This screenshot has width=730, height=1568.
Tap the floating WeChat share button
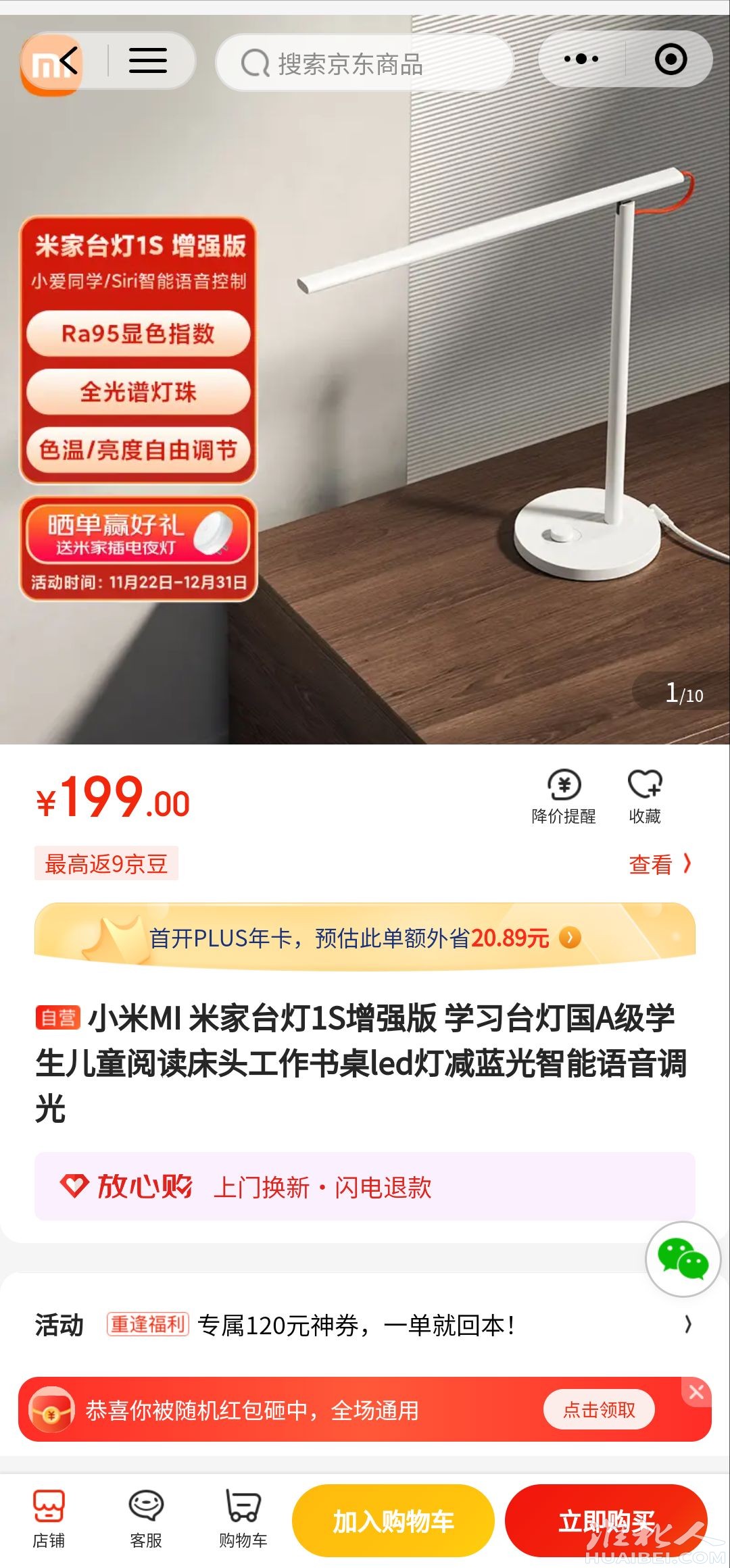pyautogui.click(x=683, y=1259)
